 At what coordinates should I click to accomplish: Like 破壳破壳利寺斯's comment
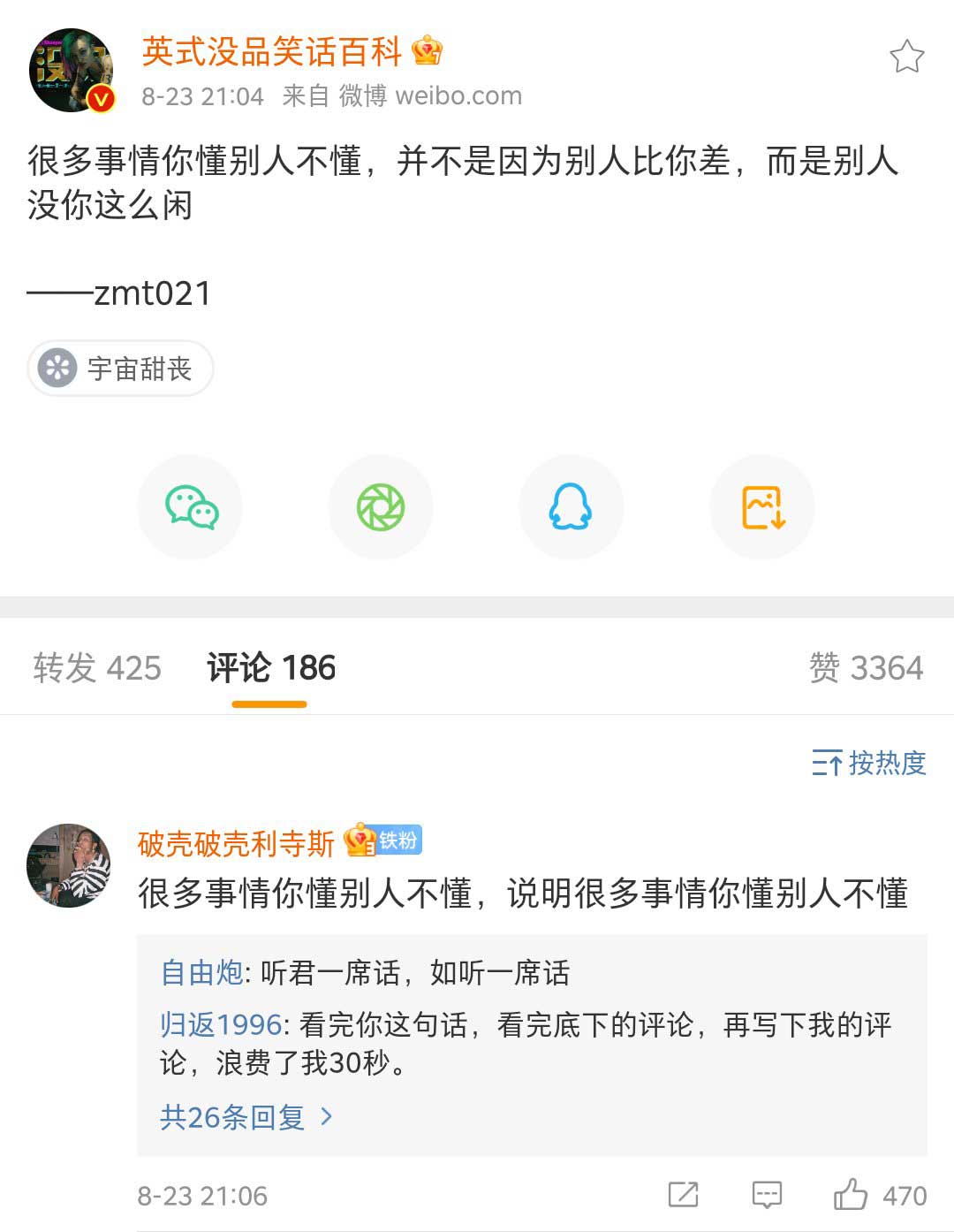(x=851, y=1195)
